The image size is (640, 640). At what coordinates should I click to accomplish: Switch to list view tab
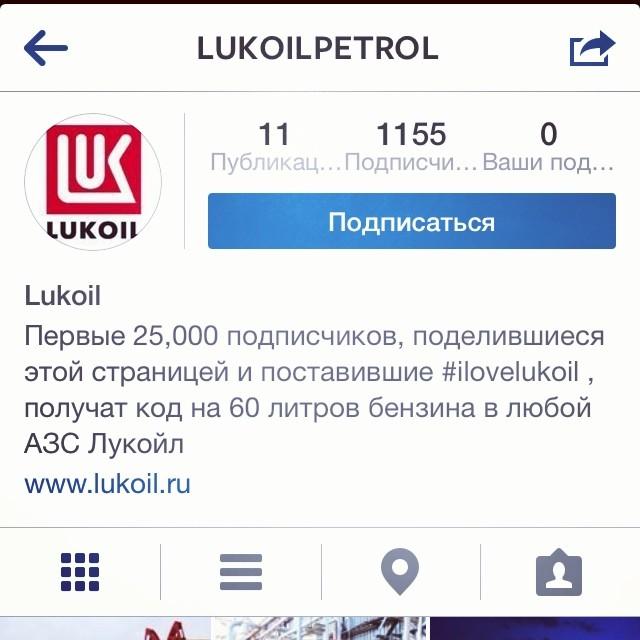point(240,572)
